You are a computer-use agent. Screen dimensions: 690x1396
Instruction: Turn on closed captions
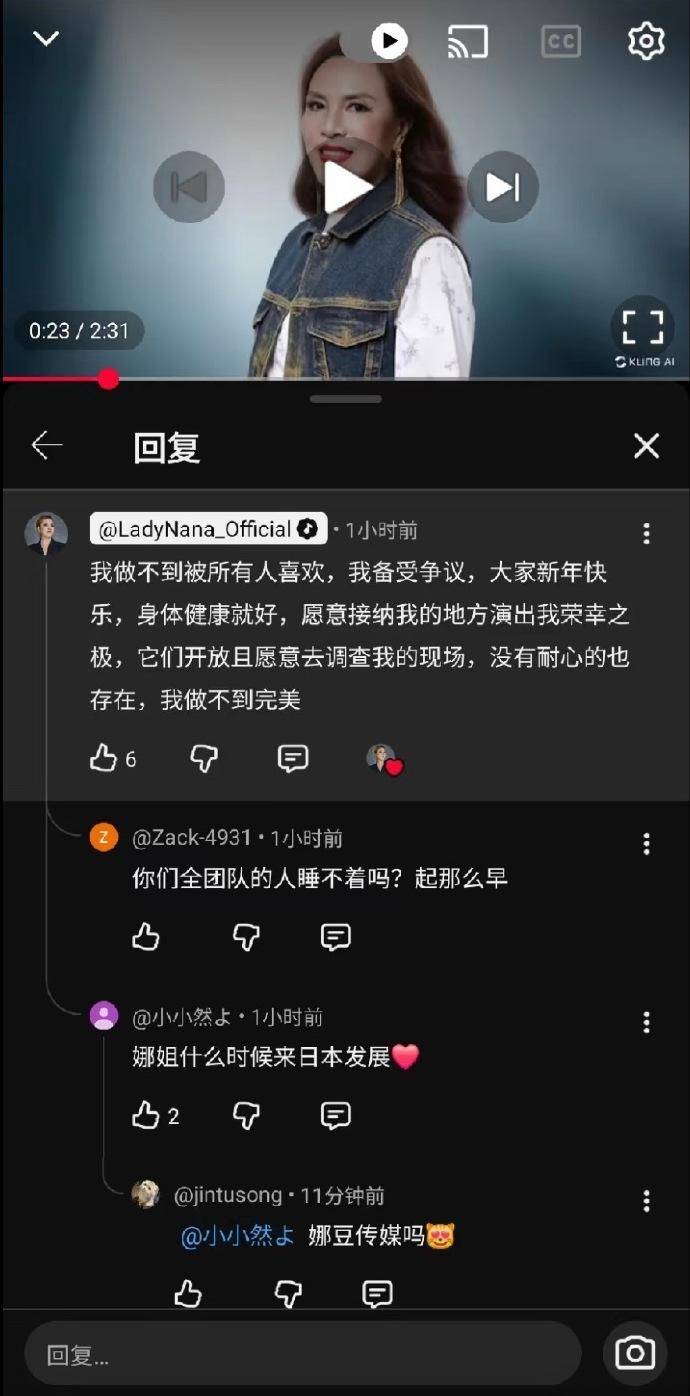(561, 41)
